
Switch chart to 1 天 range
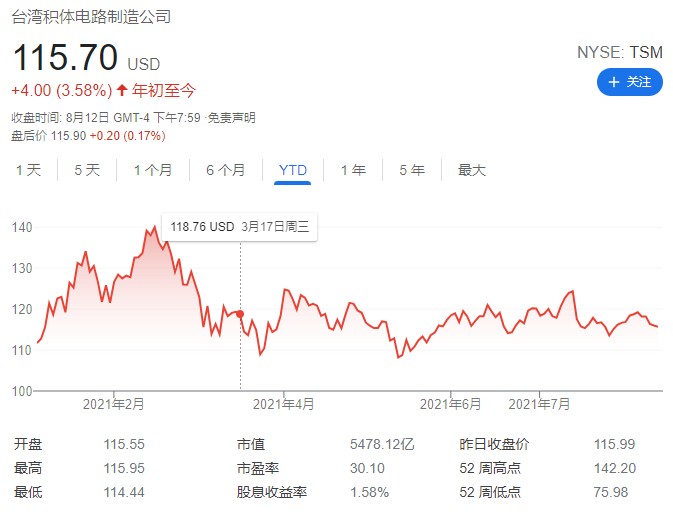(28, 170)
